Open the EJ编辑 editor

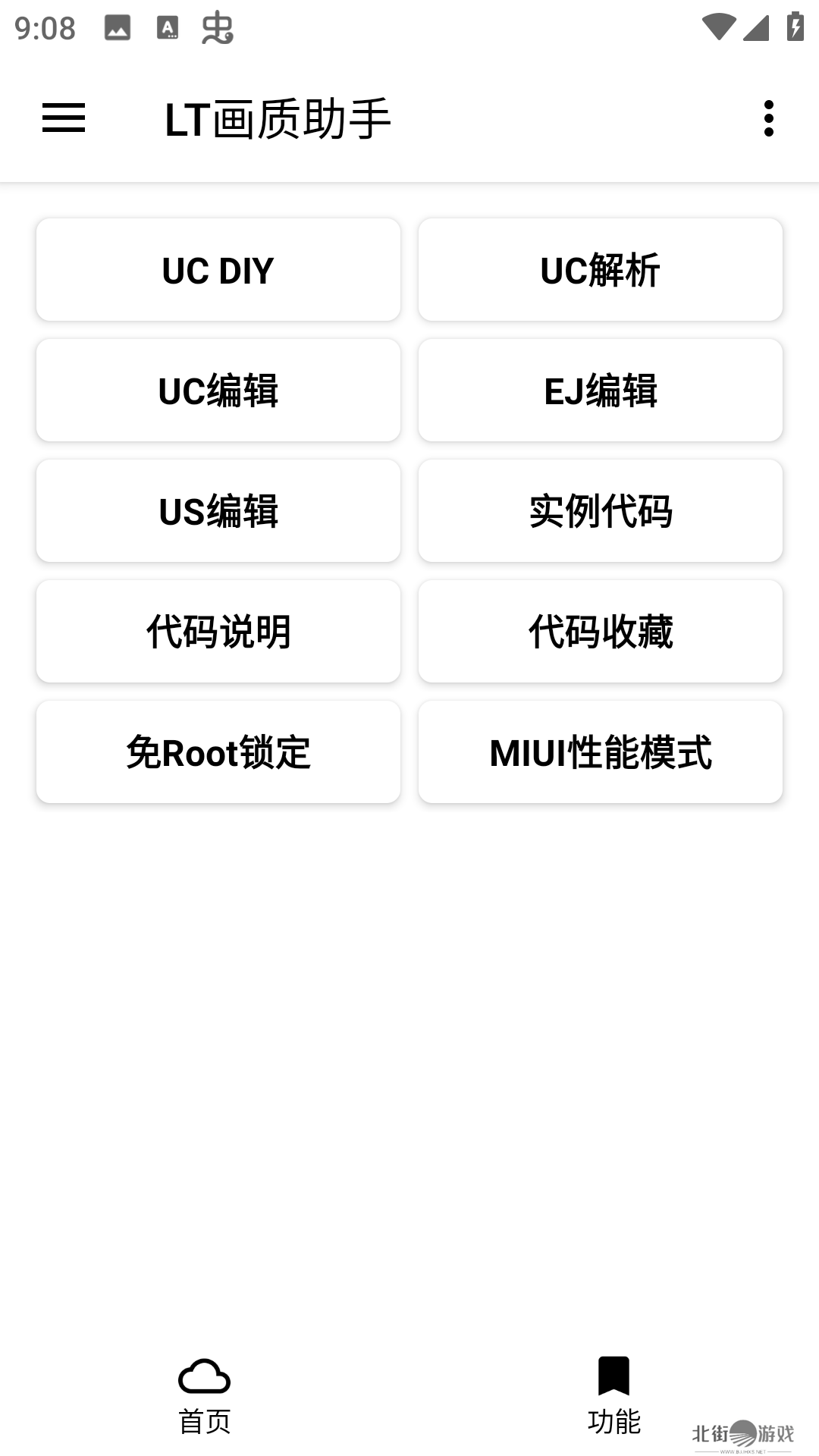click(x=600, y=391)
